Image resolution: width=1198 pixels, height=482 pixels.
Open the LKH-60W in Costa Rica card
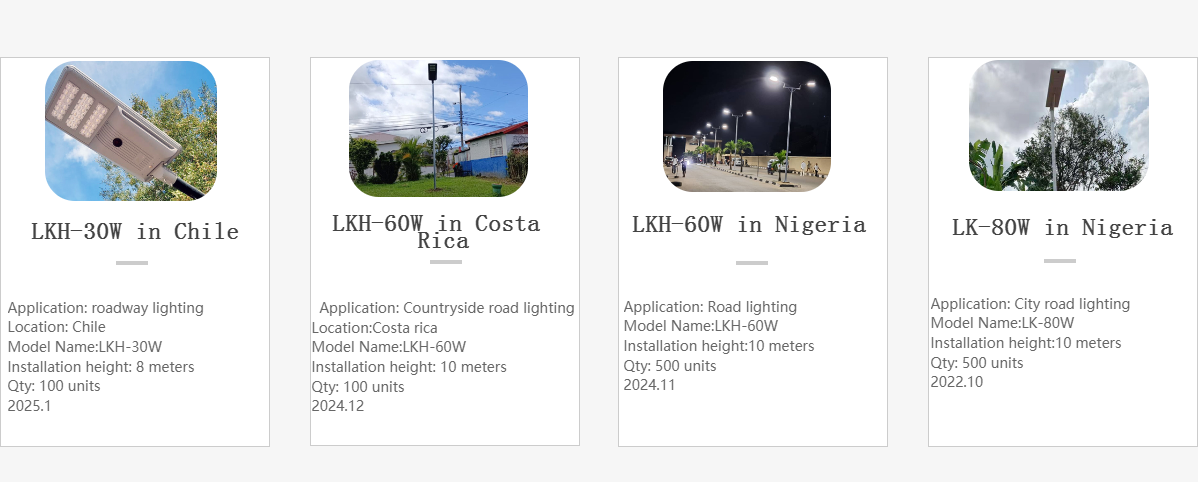(x=437, y=231)
